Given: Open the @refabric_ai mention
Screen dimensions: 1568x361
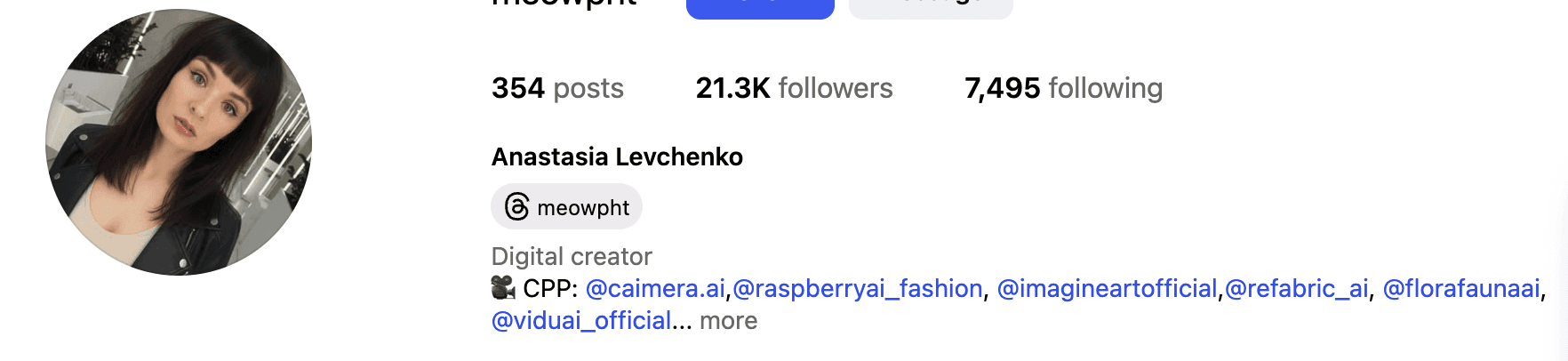Looking at the screenshot, I should 1296,288.
